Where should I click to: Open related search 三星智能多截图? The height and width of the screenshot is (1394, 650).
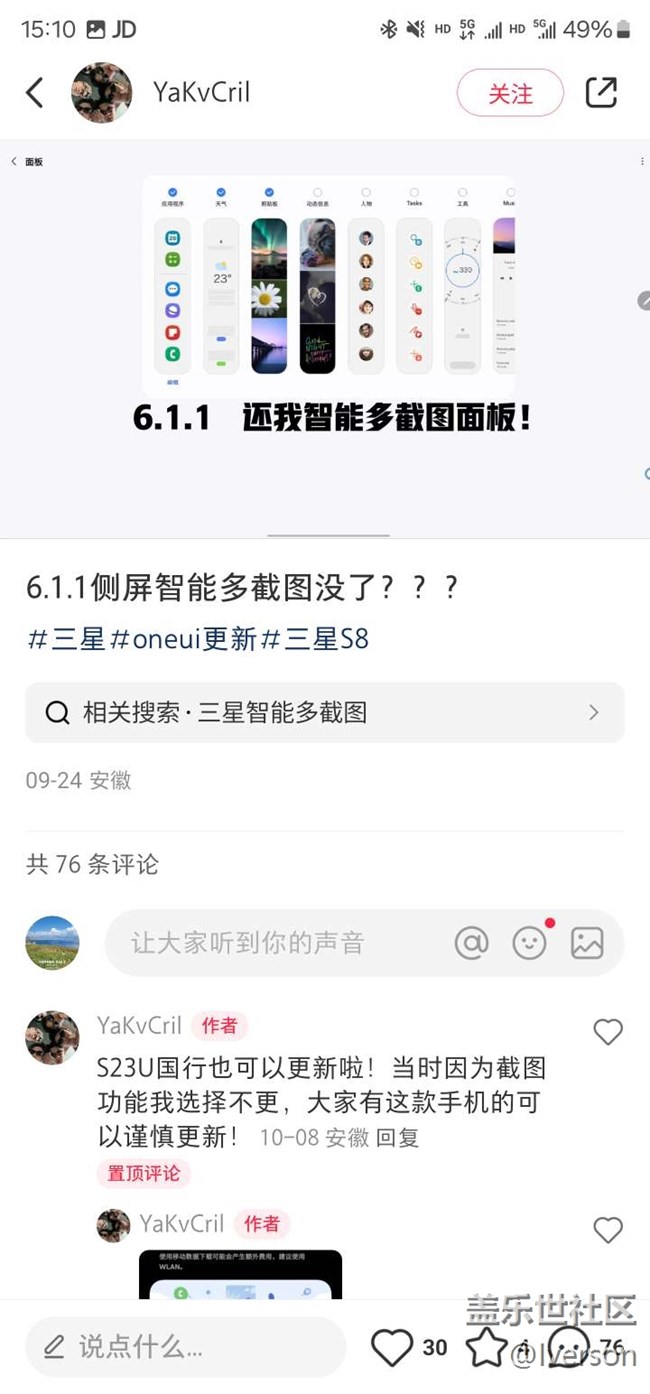point(325,712)
